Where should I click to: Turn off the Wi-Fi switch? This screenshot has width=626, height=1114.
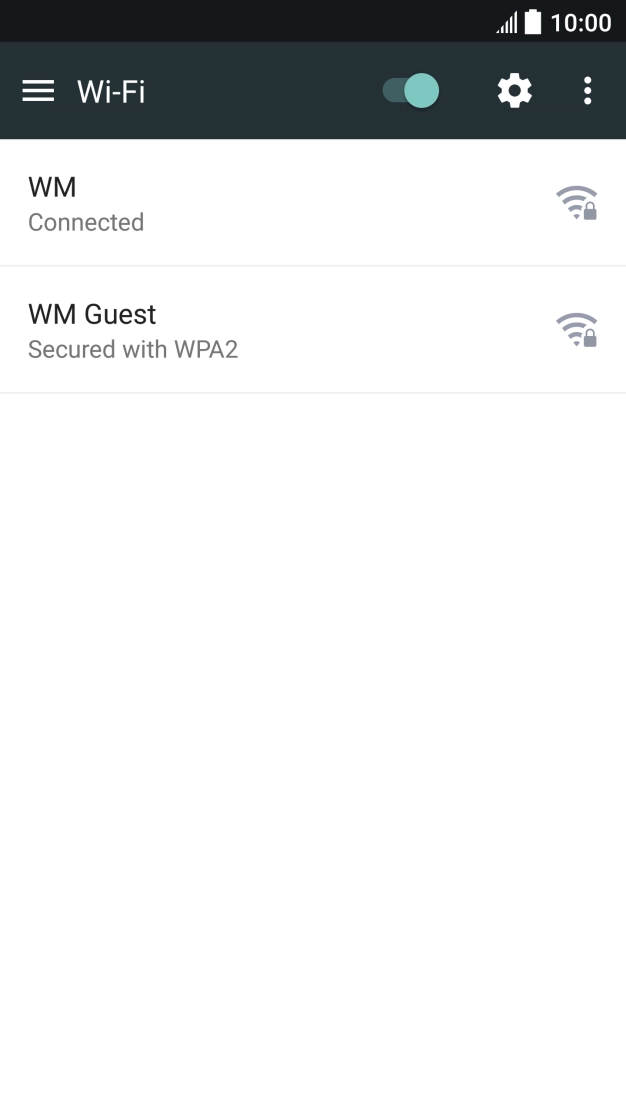point(411,91)
